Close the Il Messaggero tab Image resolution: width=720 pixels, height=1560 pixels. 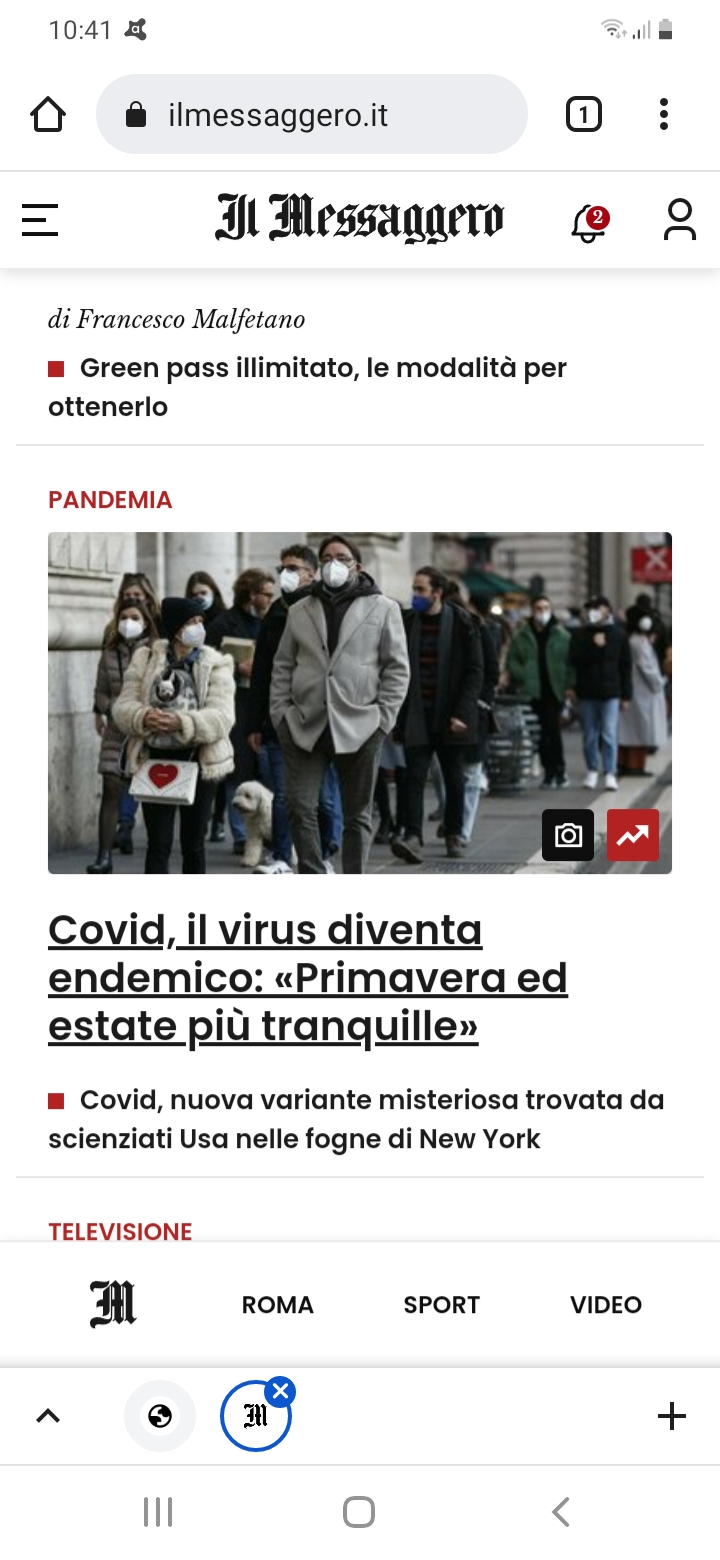(x=281, y=1391)
